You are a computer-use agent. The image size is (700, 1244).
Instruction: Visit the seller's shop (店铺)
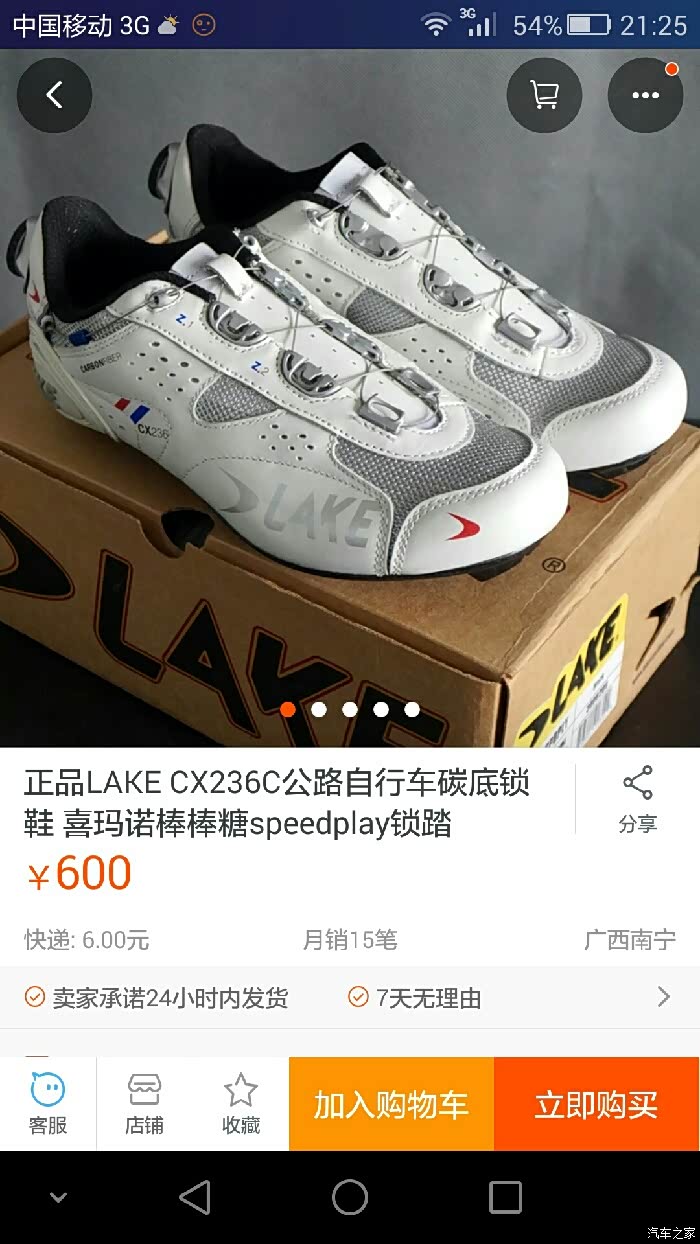pos(144,1103)
